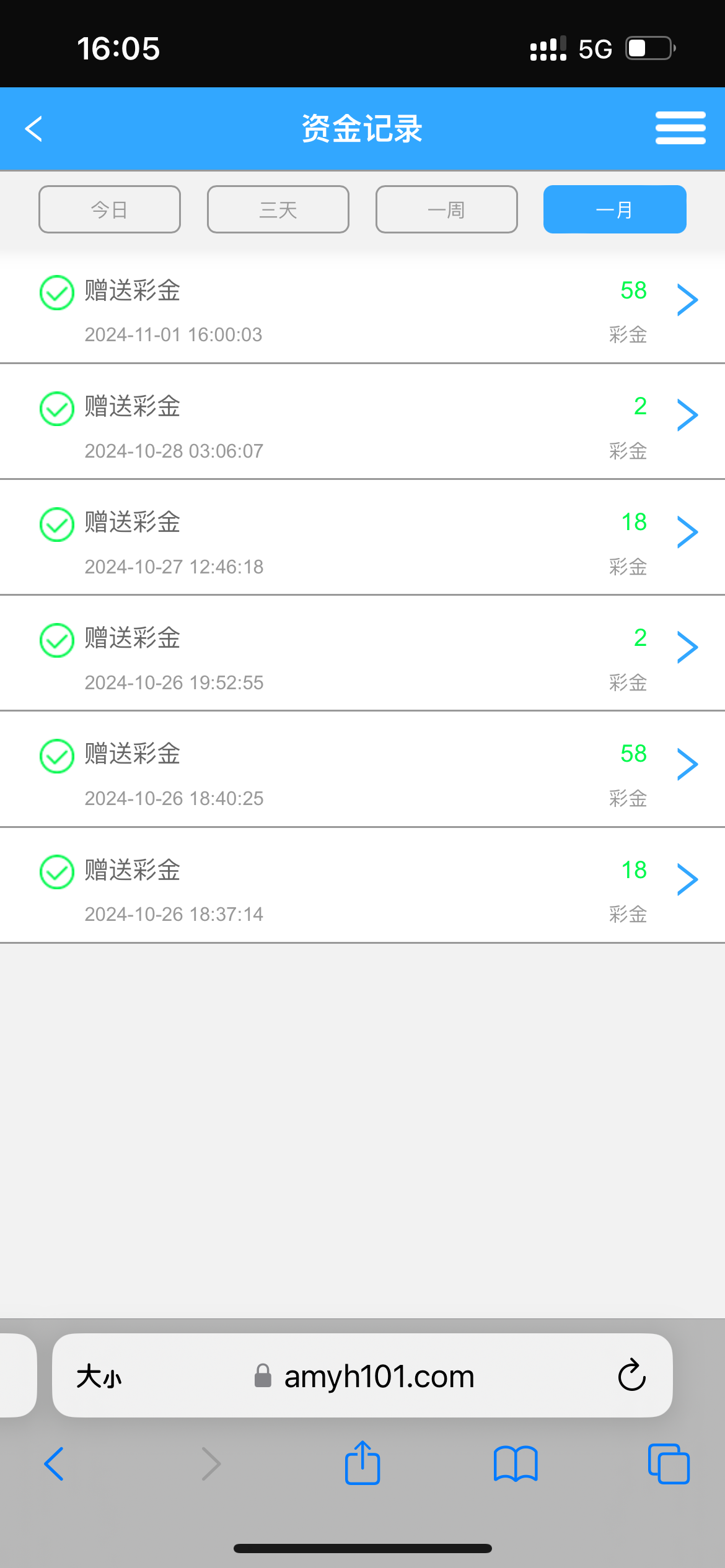The image size is (725, 1568).
Task: Select the 一月 time range
Action: click(x=615, y=210)
